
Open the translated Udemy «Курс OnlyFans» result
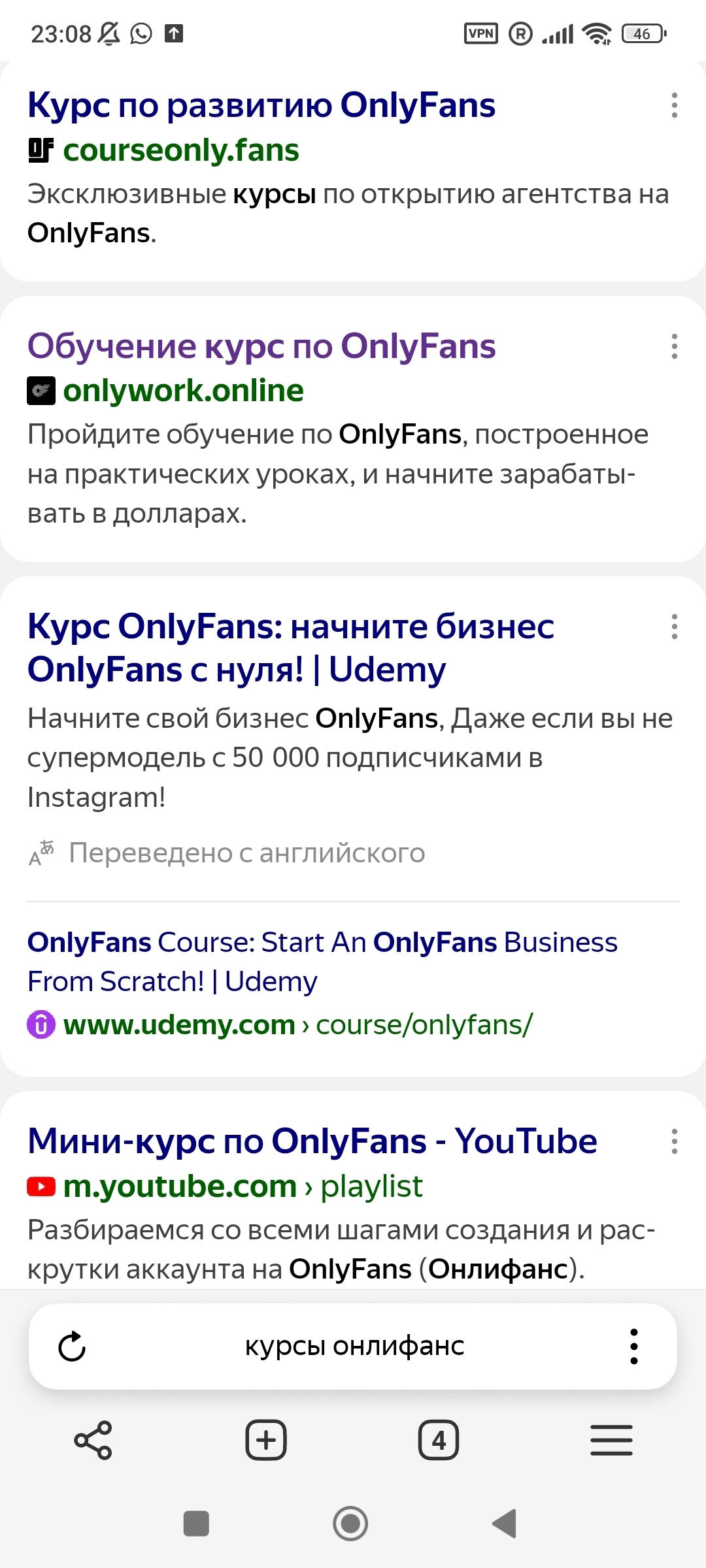pos(290,647)
